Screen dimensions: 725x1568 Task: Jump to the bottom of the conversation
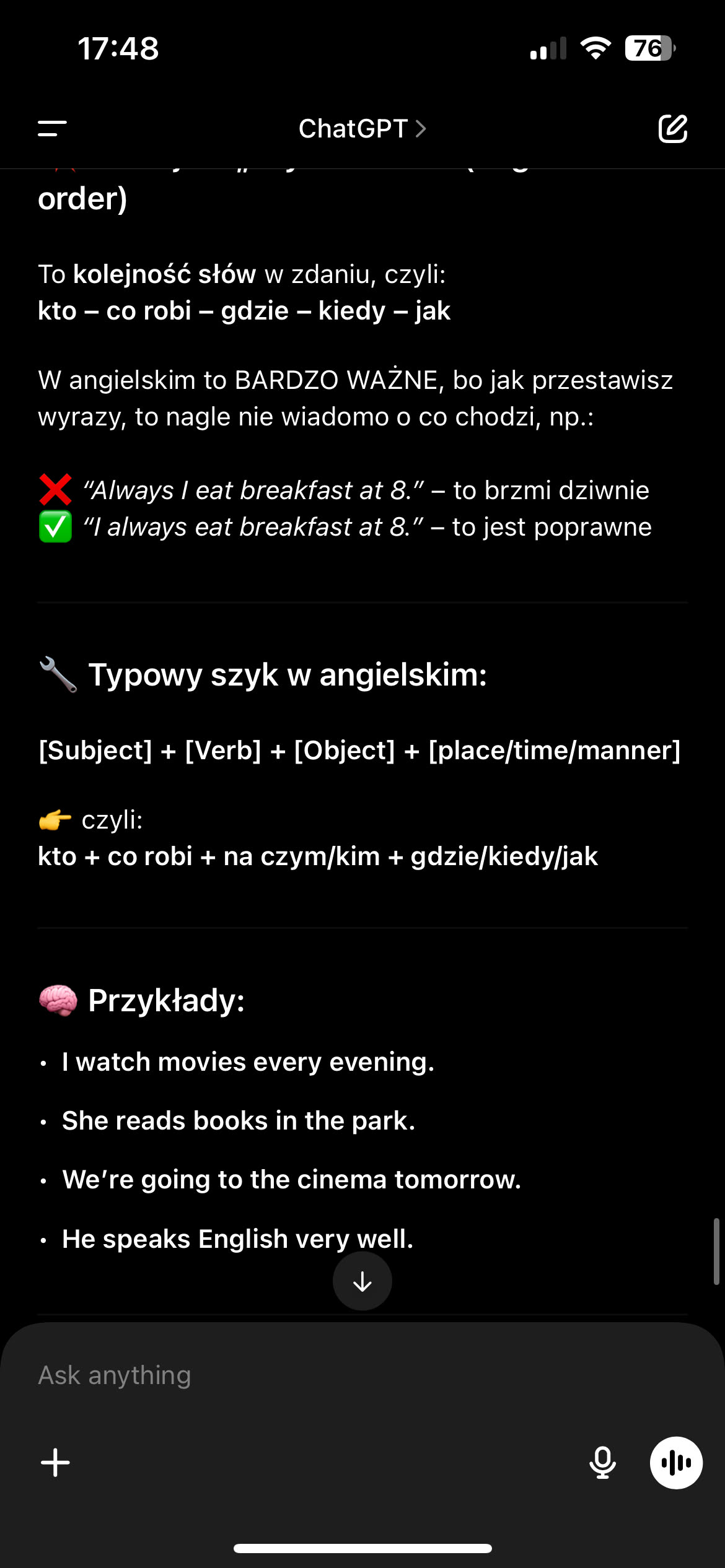pos(362,1281)
